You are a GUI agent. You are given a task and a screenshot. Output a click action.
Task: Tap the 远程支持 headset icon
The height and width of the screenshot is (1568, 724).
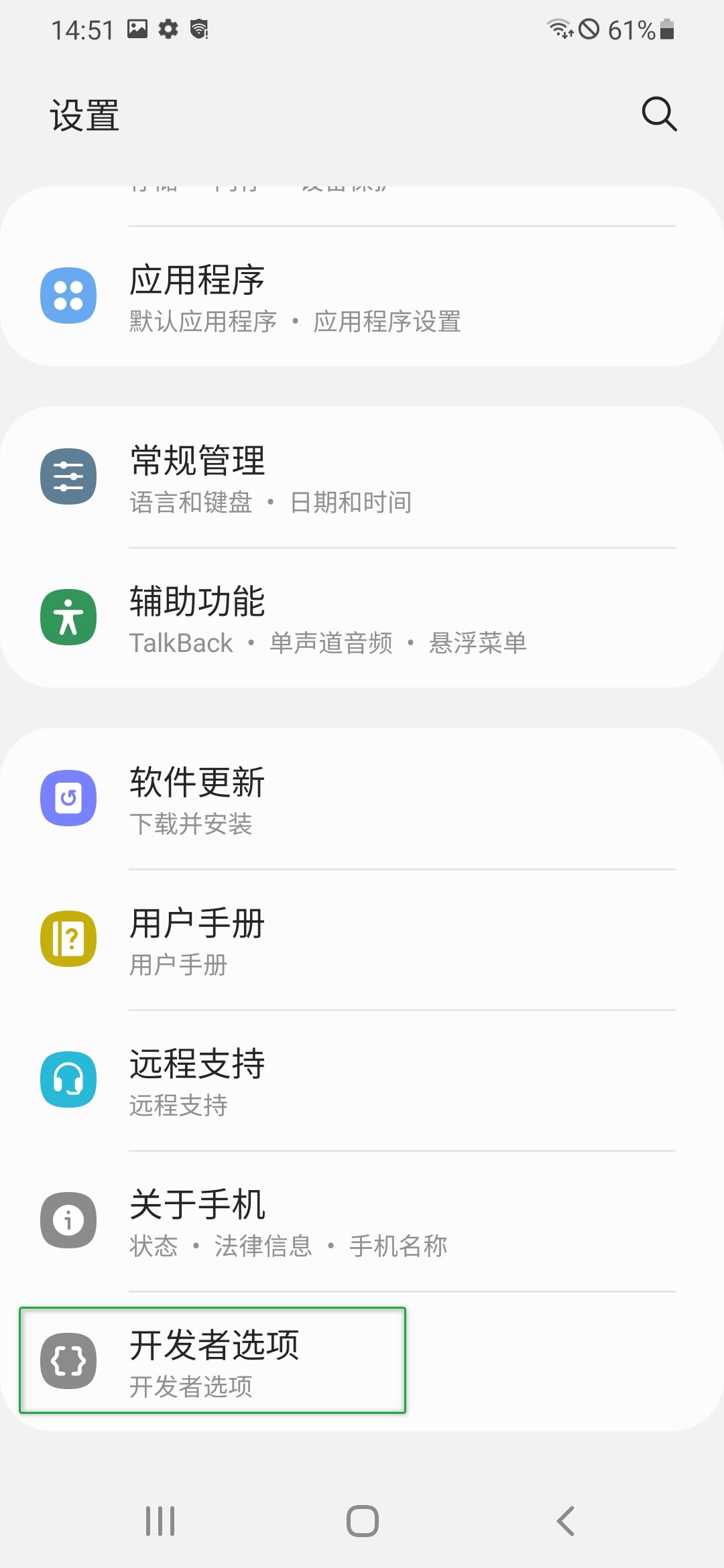pyautogui.click(x=68, y=1080)
